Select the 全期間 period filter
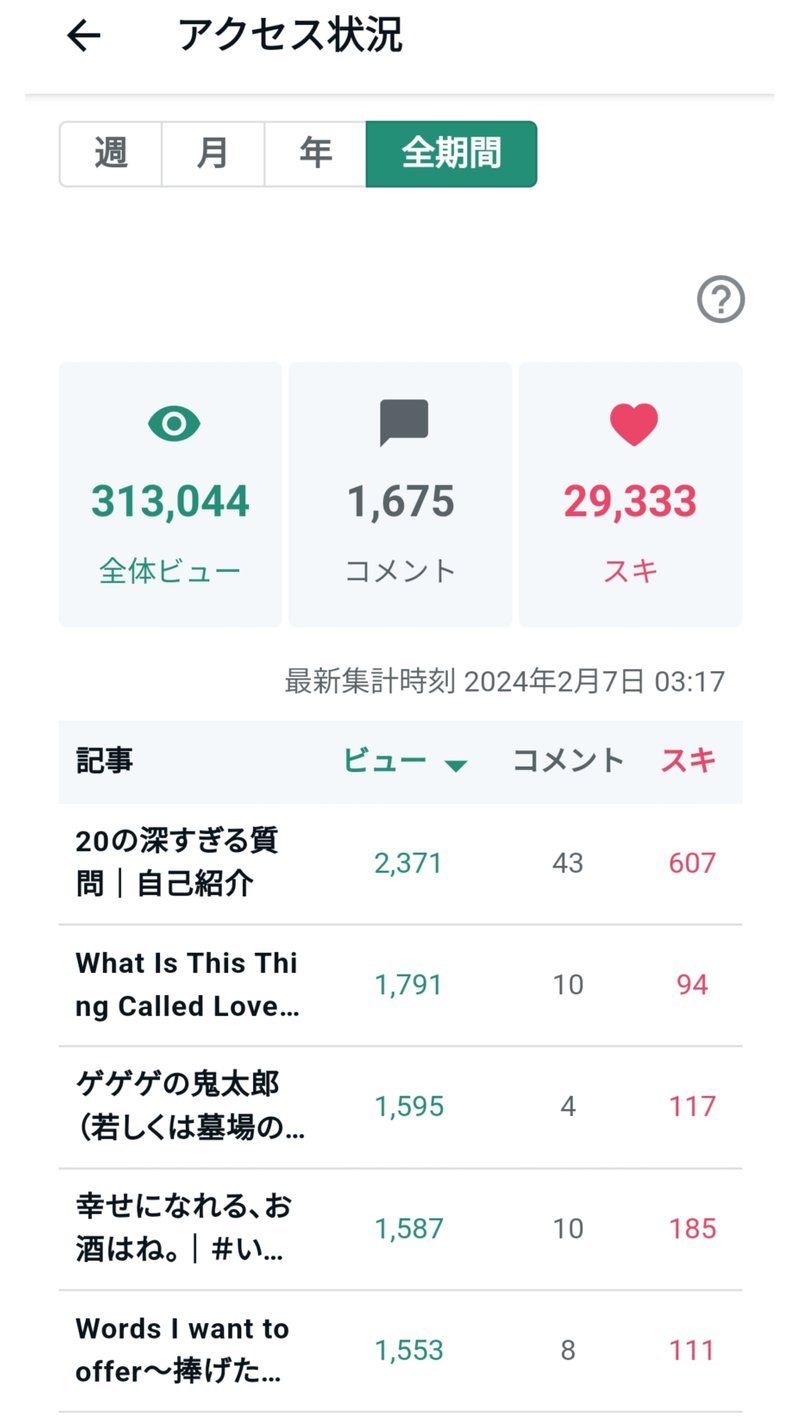Image resolution: width=800 pixels, height=1424 pixels. (x=450, y=154)
